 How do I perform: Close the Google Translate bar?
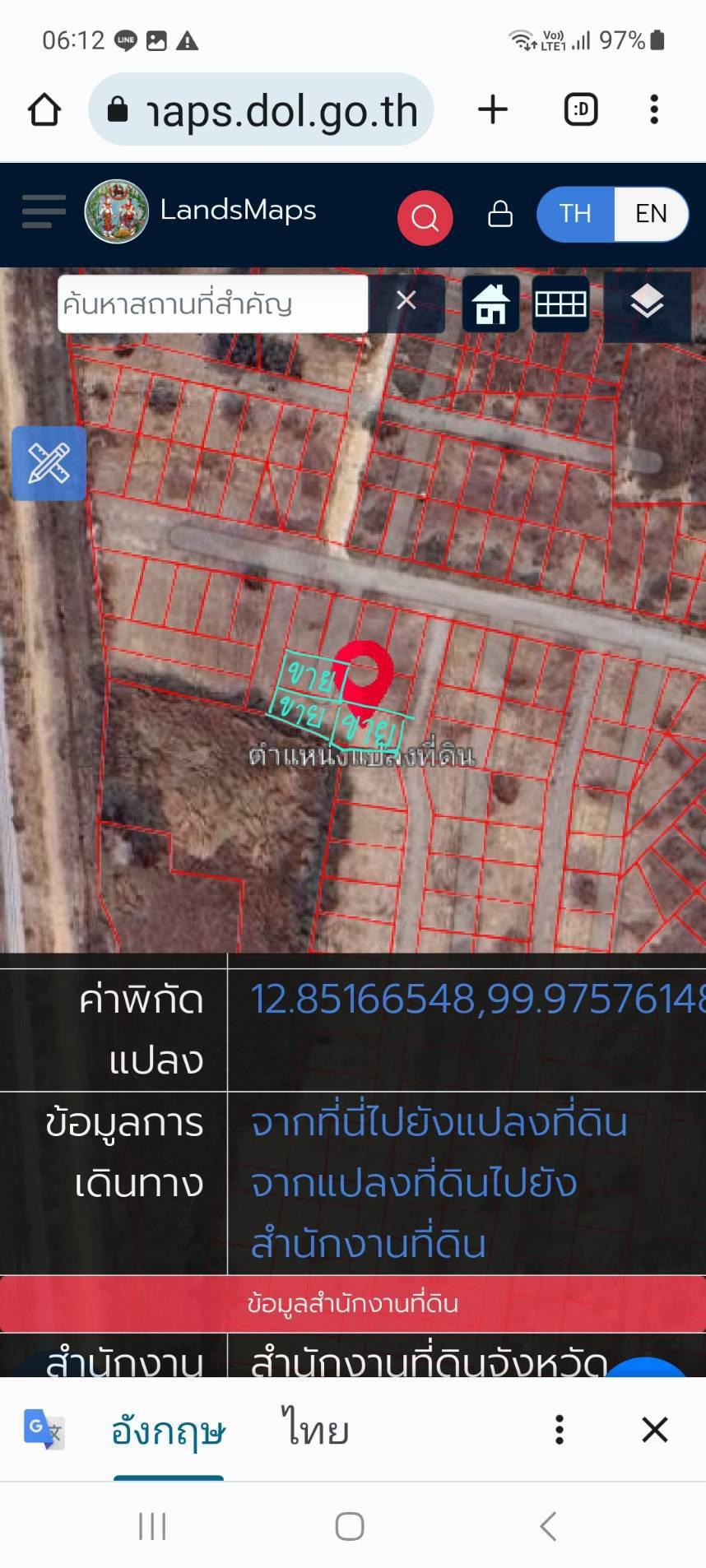(x=655, y=1430)
